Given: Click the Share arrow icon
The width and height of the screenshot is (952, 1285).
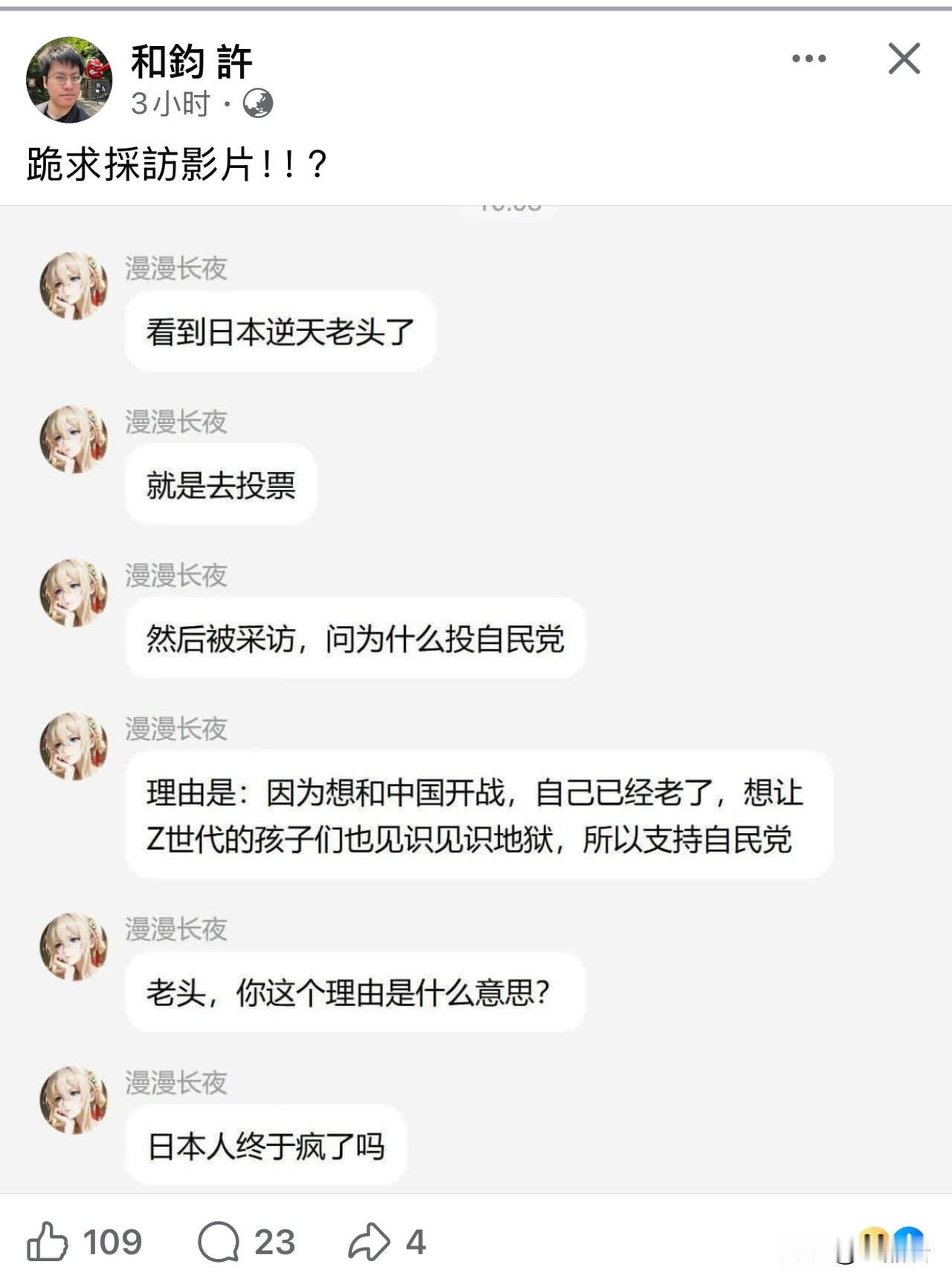Looking at the screenshot, I should click(x=368, y=1243).
